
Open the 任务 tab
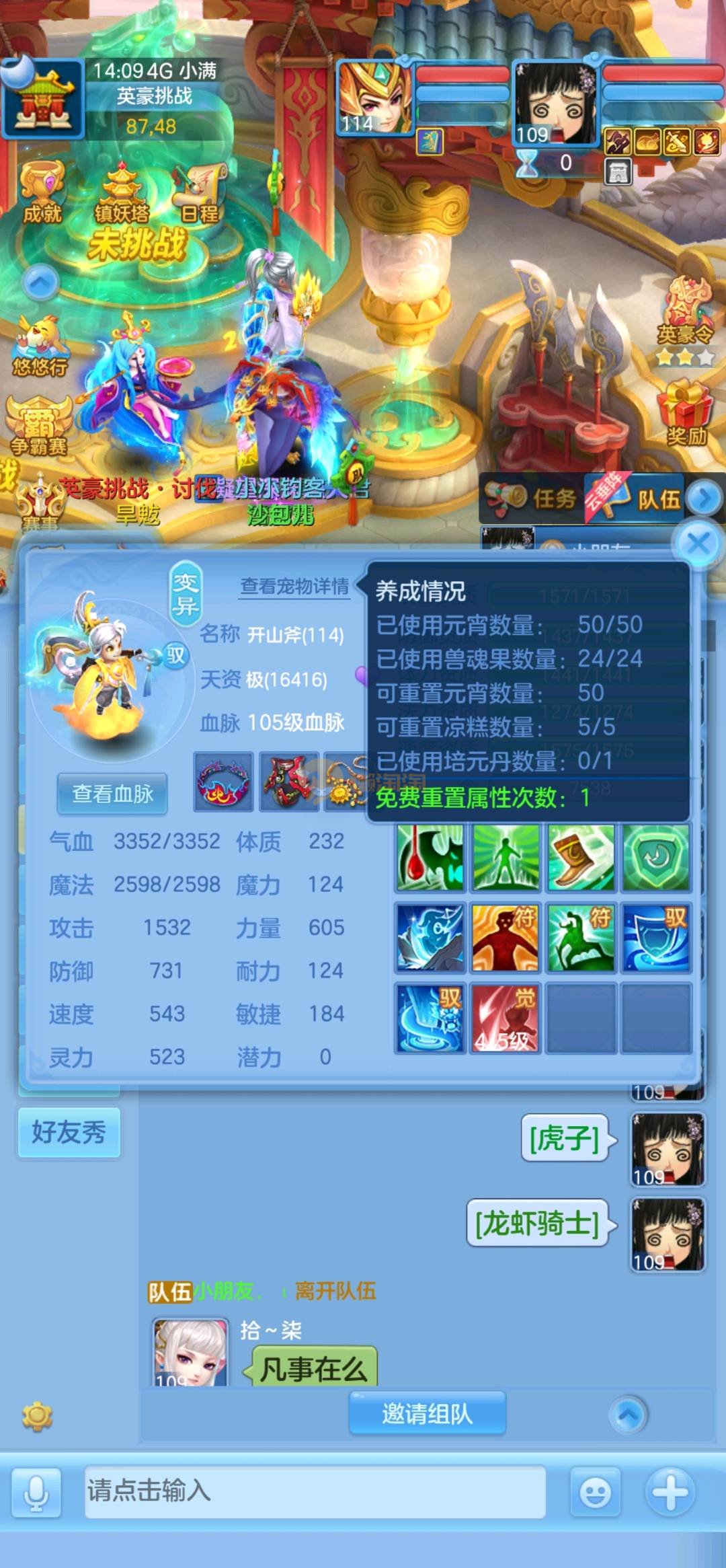tap(532, 498)
